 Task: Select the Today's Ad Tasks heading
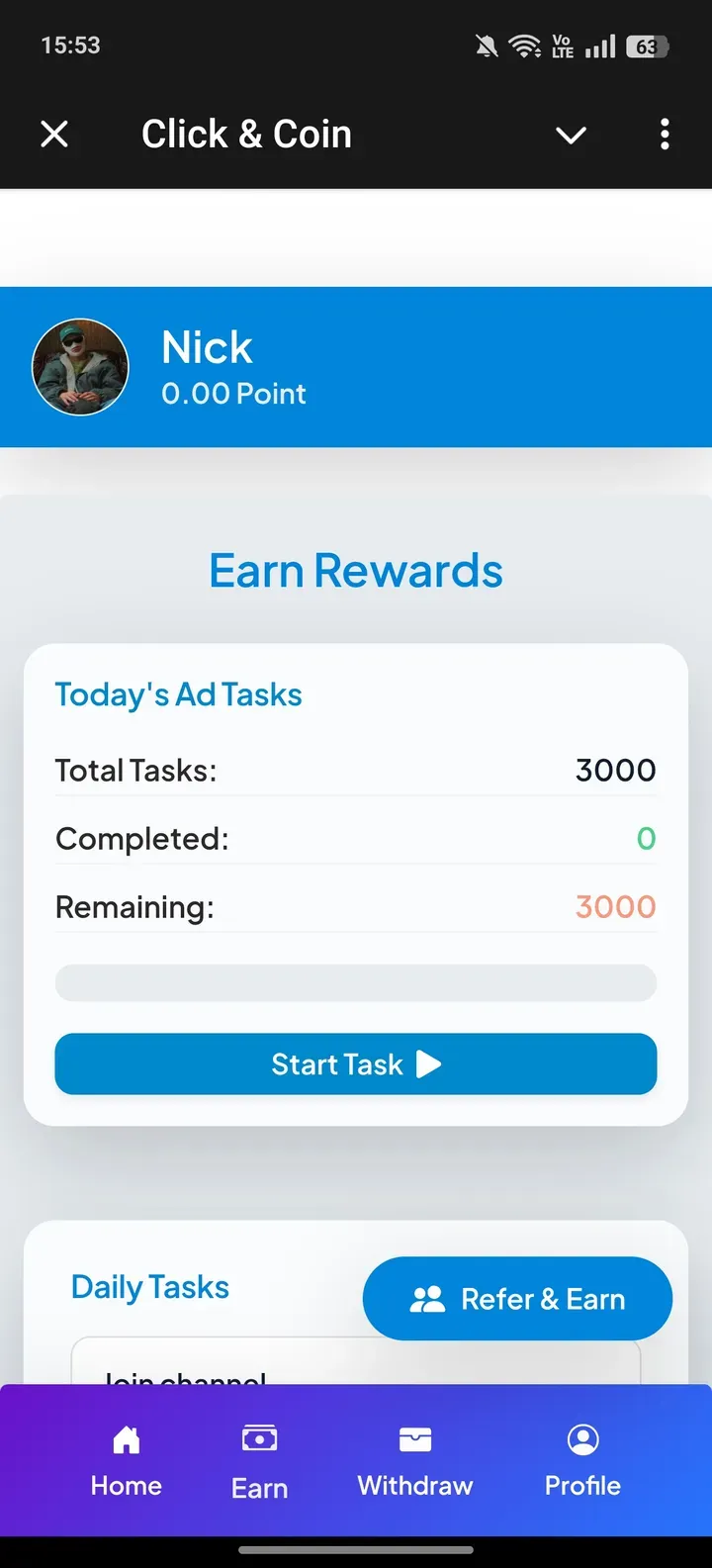coord(178,693)
